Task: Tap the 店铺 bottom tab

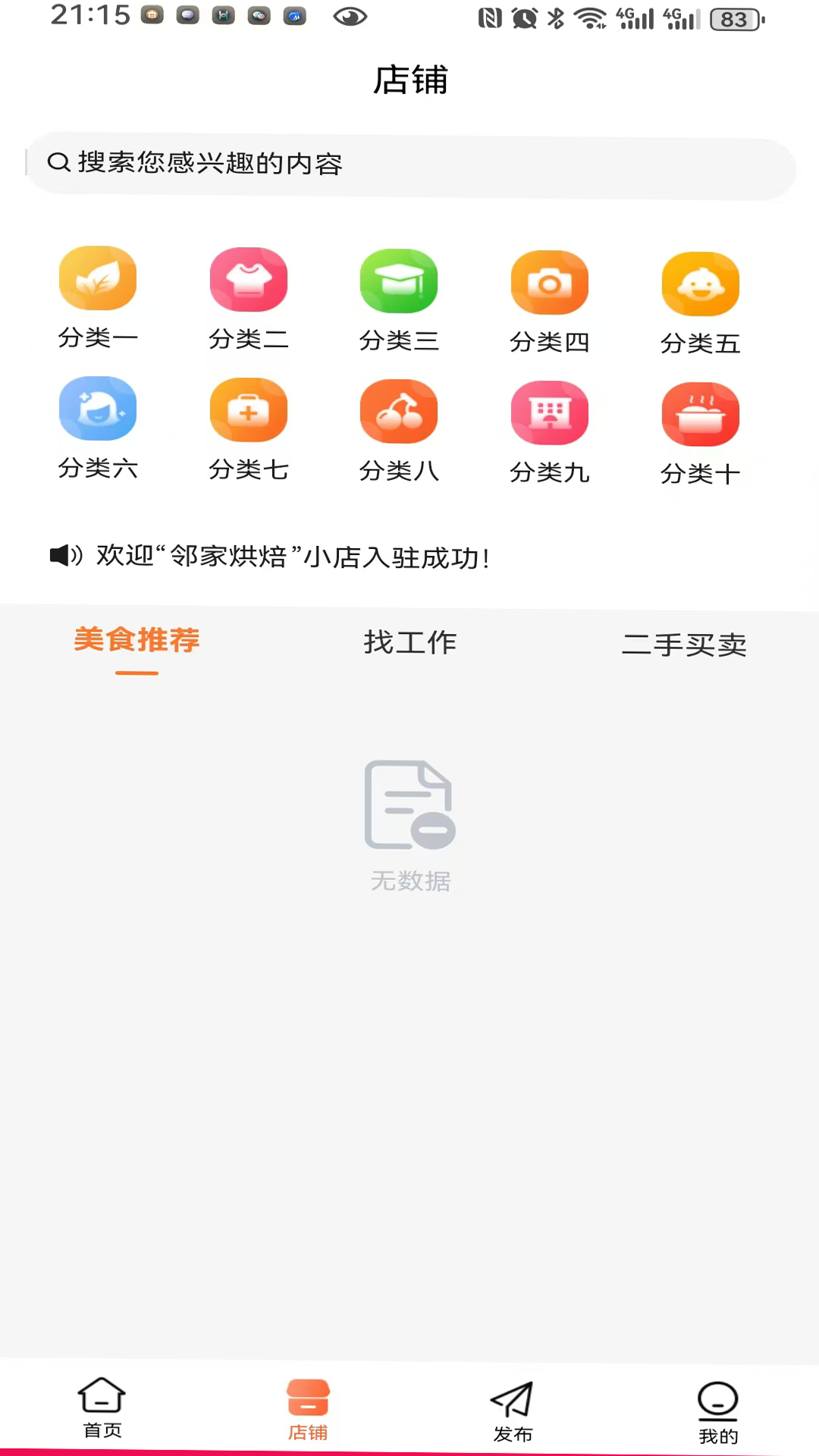Action: [x=308, y=1409]
